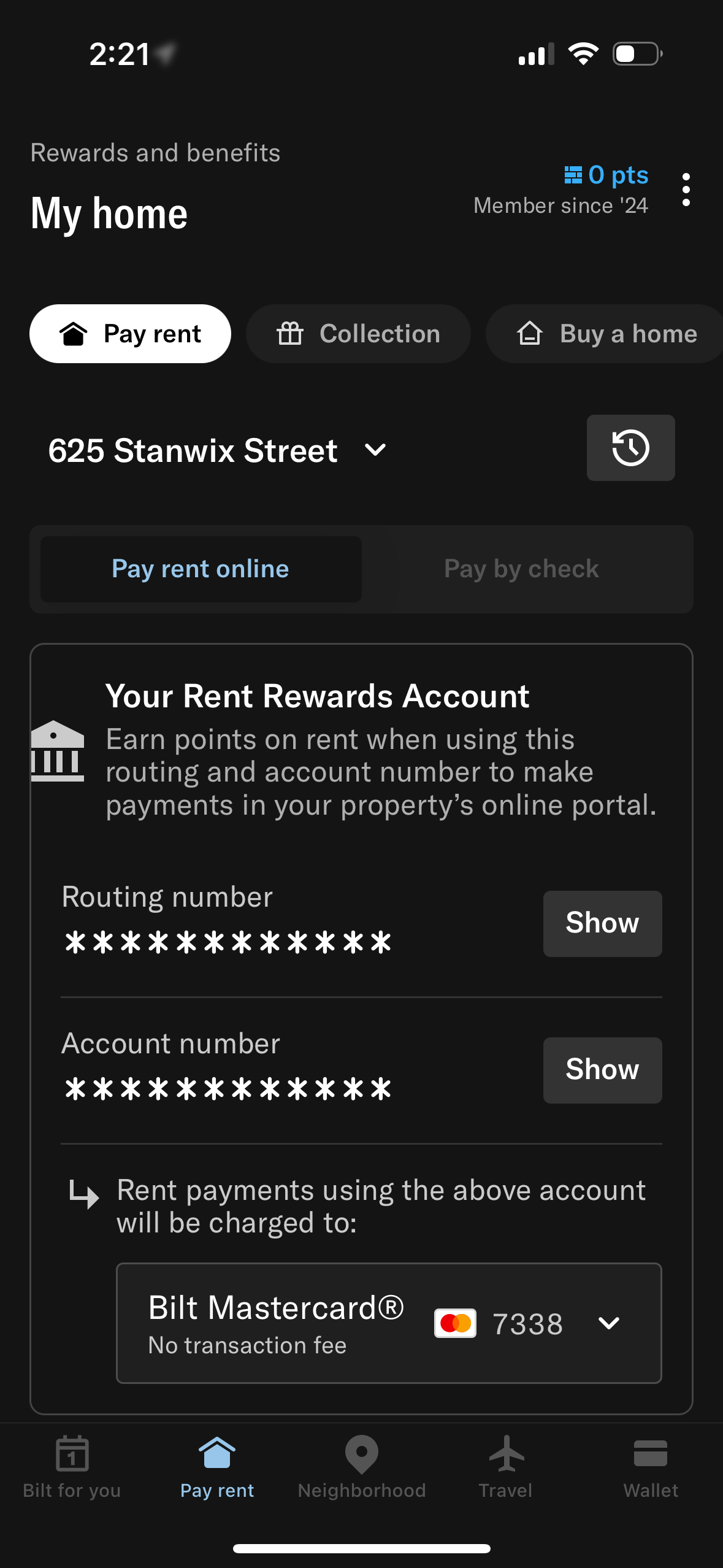Show the masked account number
Image resolution: width=723 pixels, height=1568 pixels.
coord(602,1069)
